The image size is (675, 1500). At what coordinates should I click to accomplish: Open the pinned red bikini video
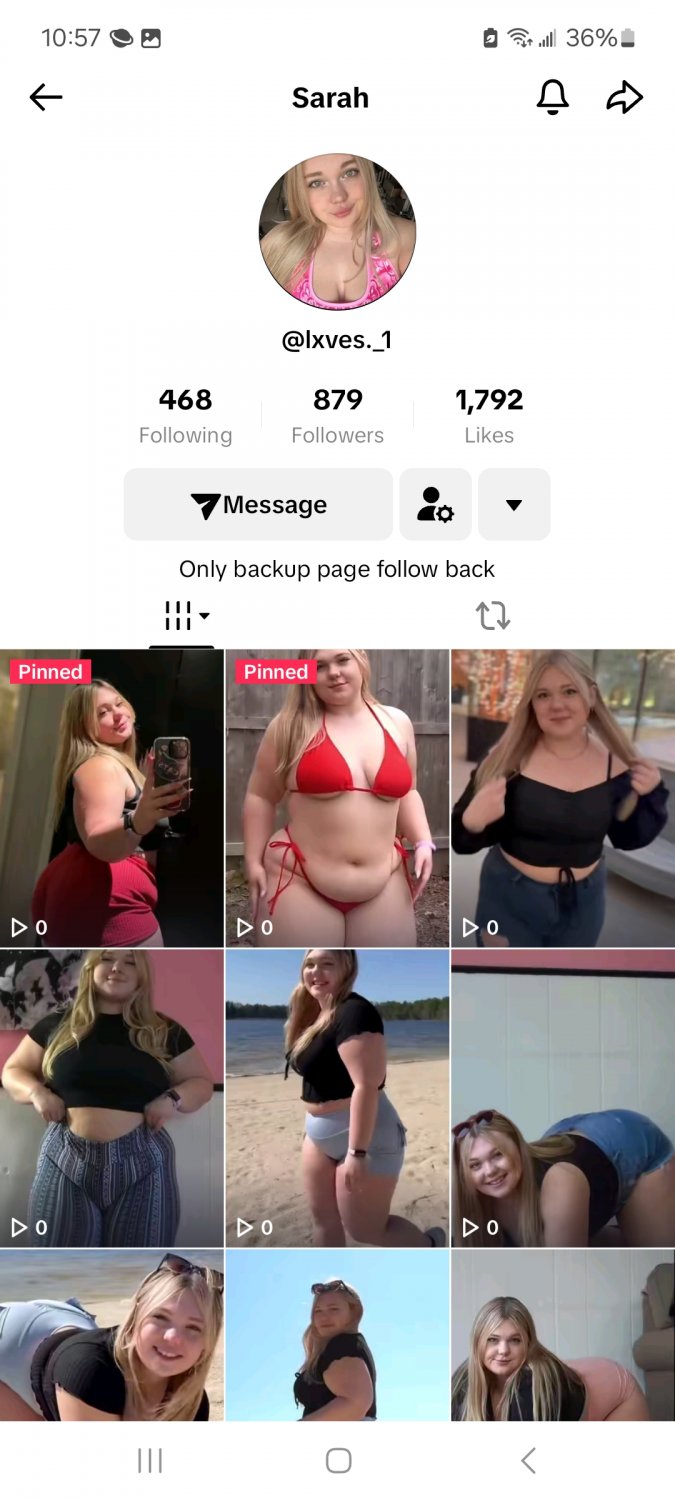click(337, 798)
